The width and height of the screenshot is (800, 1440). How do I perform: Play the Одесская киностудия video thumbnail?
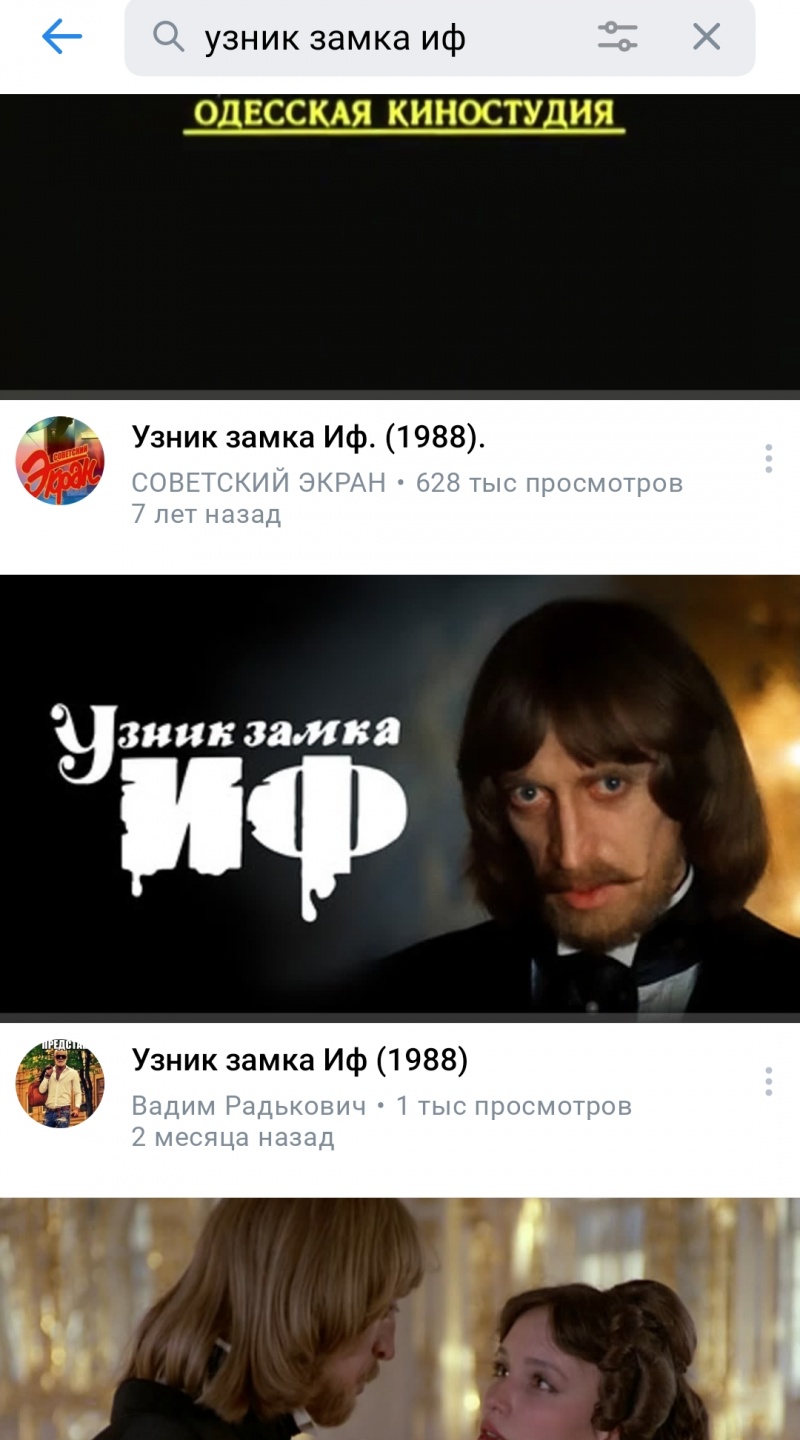click(400, 240)
